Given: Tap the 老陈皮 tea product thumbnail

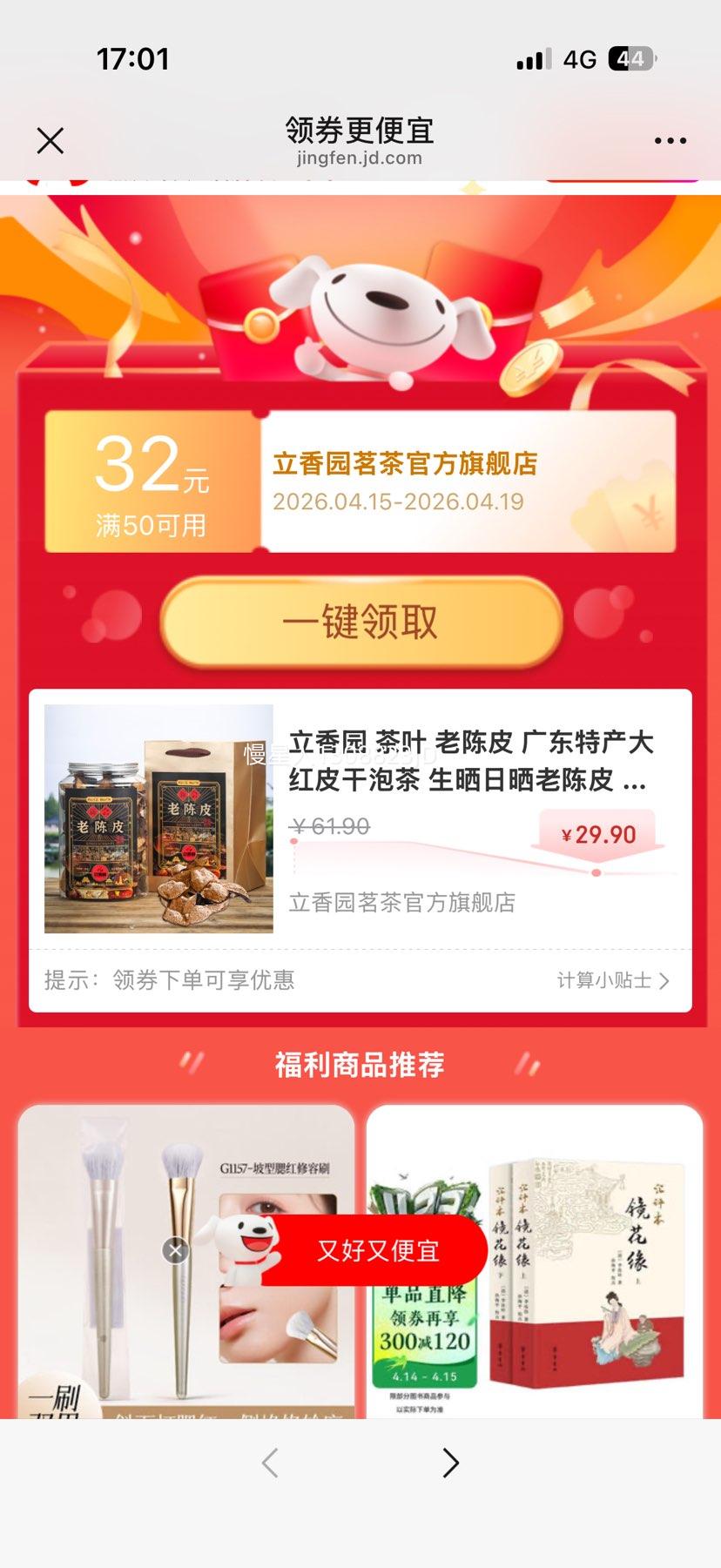Looking at the screenshot, I should 158,823.
